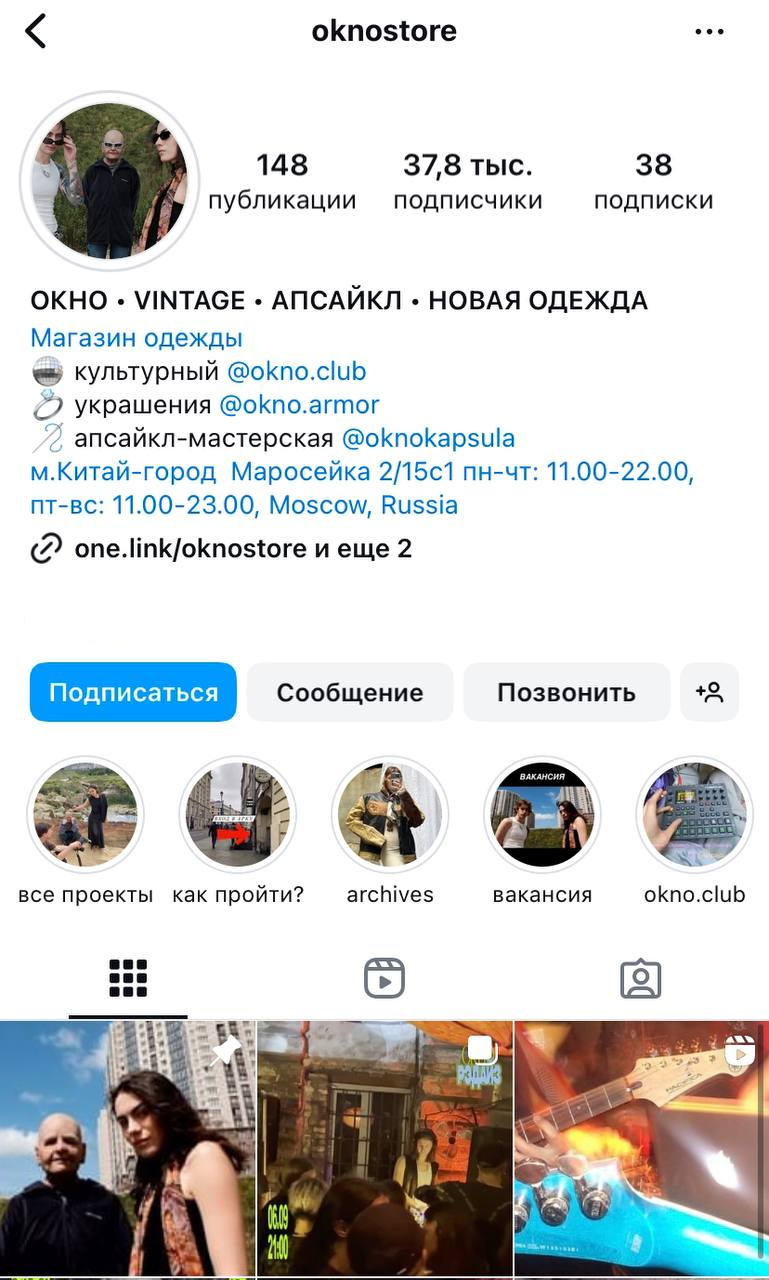The width and height of the screenshot is (769, 1280).
Task: Open the «все проекты» story highlight
Action: tap(85, 814)
